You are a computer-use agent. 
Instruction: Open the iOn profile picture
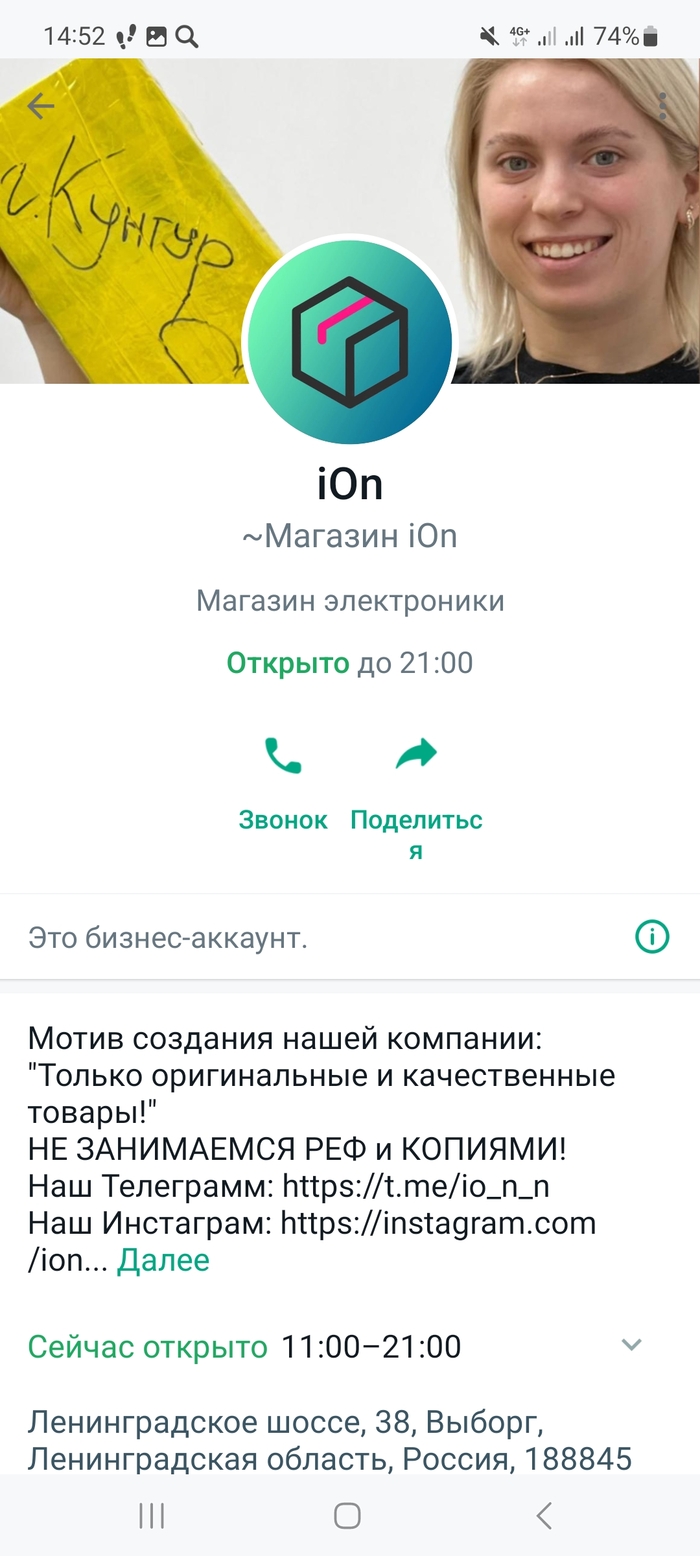point(349,342)
